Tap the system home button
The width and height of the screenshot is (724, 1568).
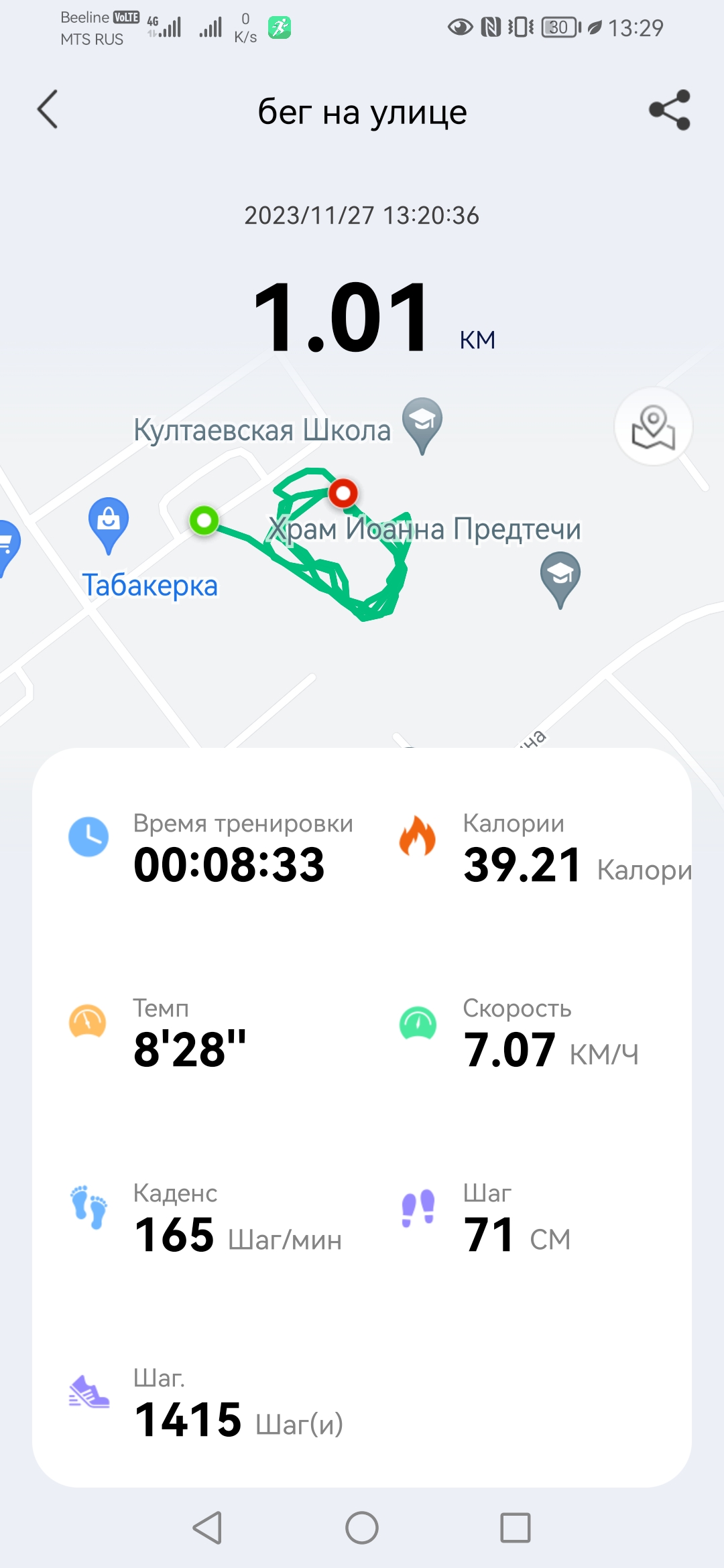pyautogui.click(x=362, y=1528)
